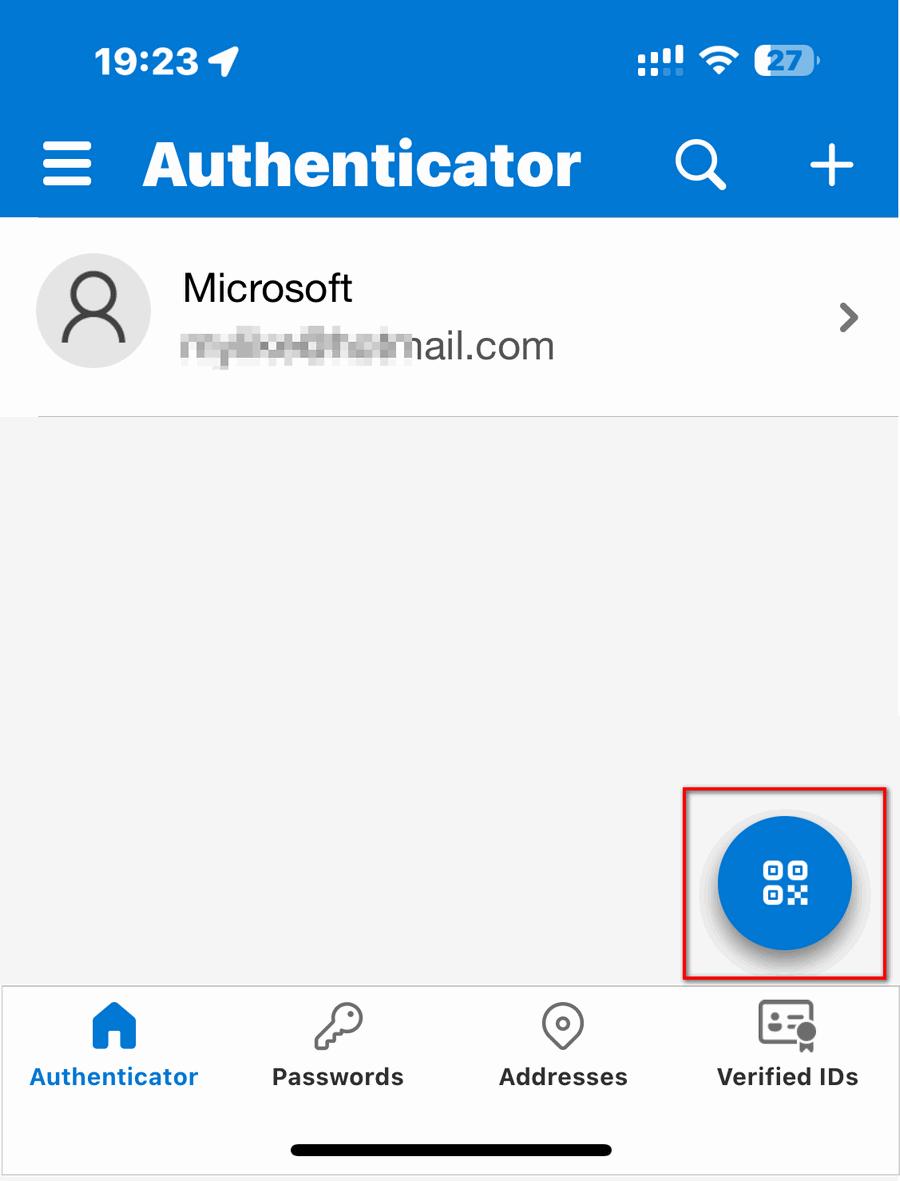Switch to the Addresses tab
Screen dimensions: 900x1181
coord(563,1046)
